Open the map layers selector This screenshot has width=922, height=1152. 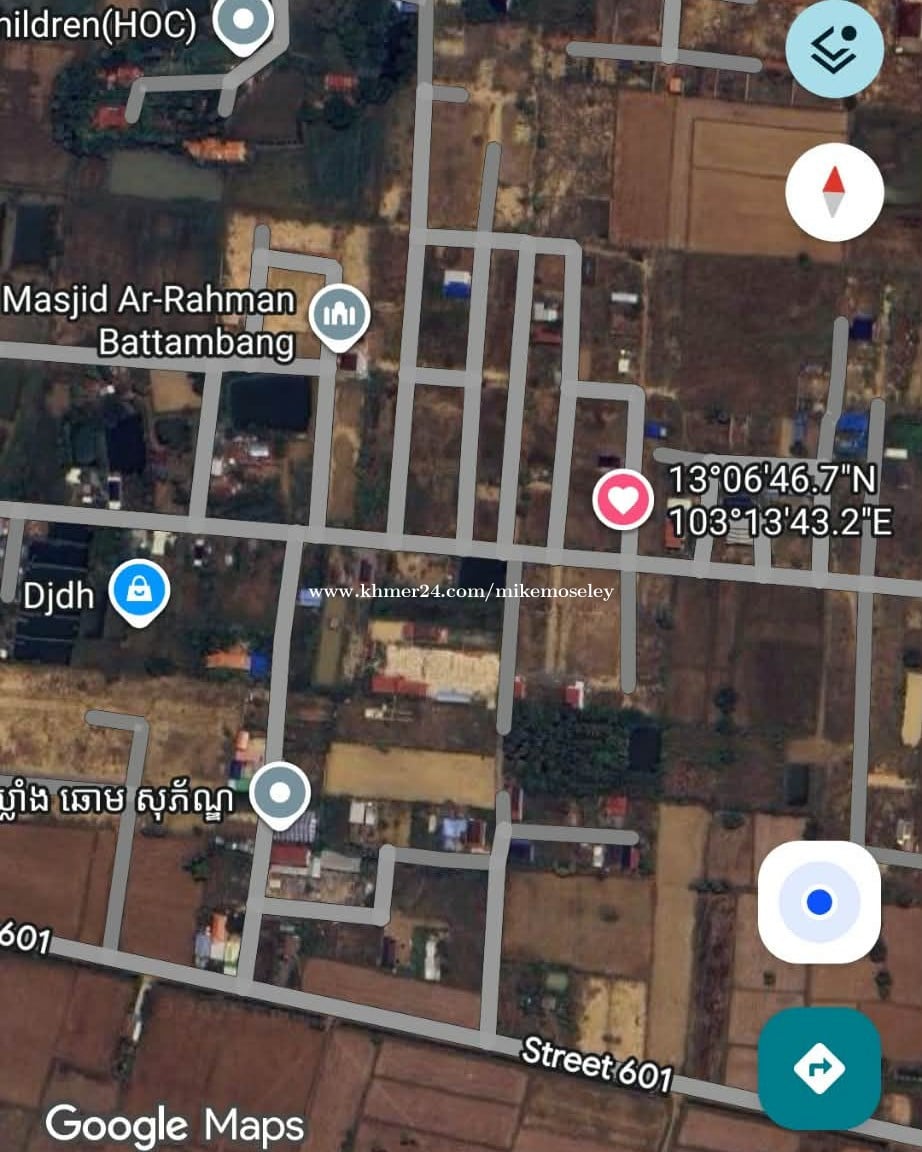pyautogui.click(x=834, y=49)
